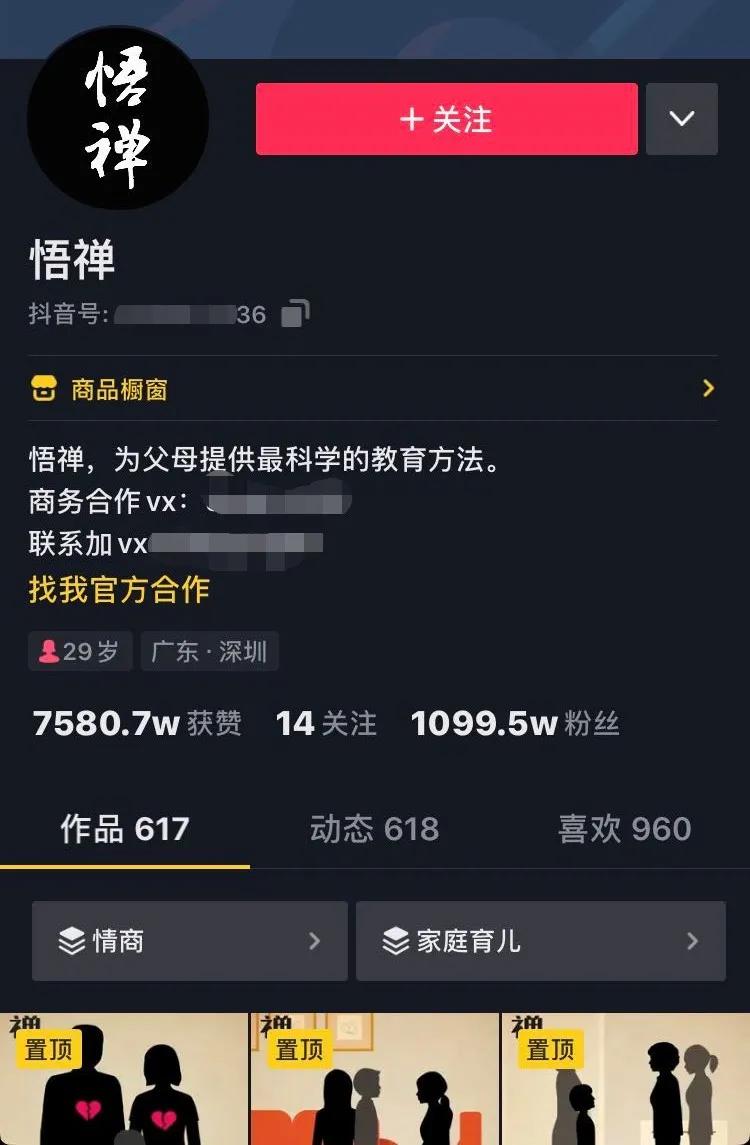
Task: Select the 广东·深圳 location tag
Action: [x=210, y=650]
